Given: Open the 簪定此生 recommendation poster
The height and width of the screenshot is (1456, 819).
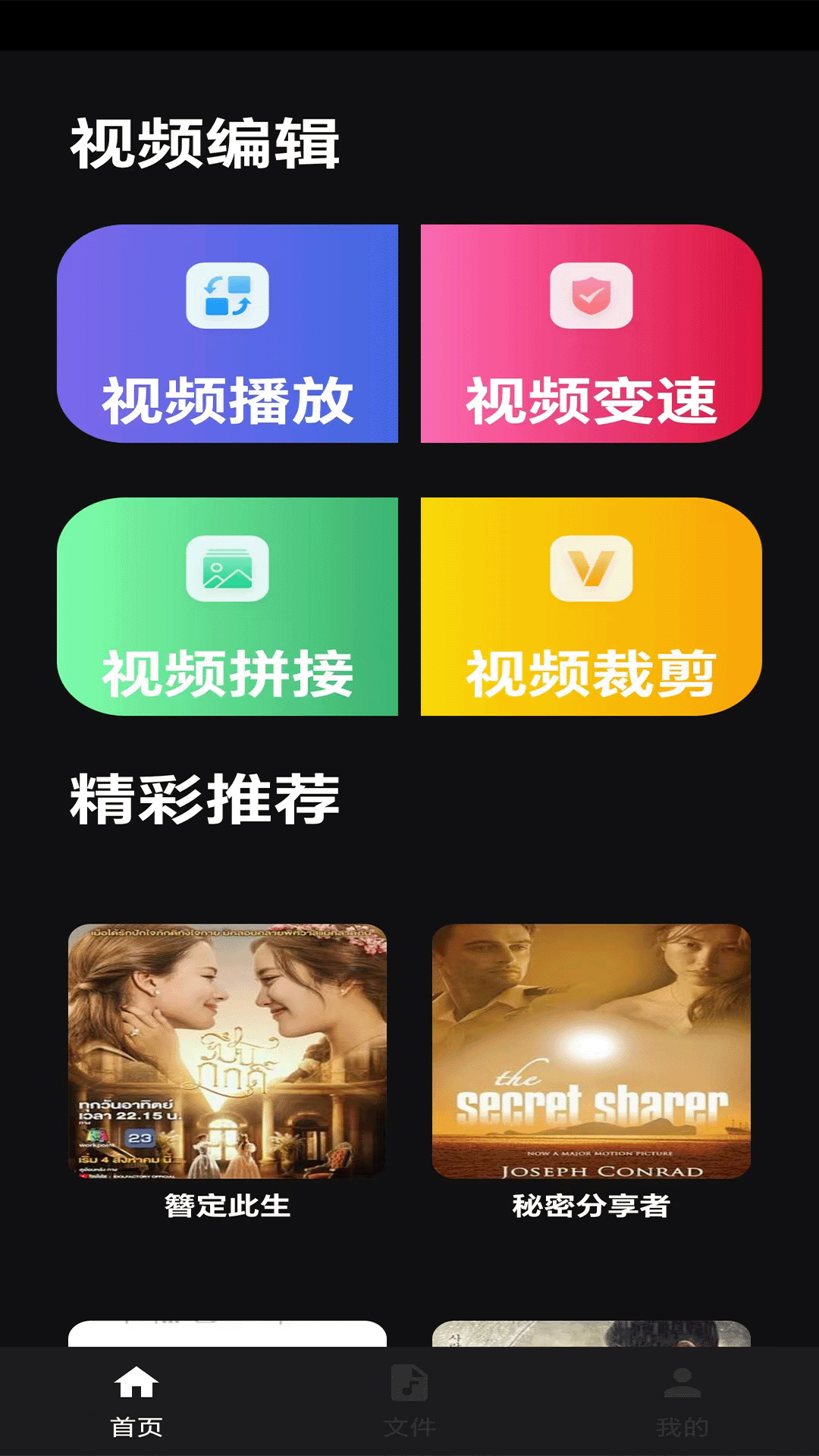Looking at the screenshot, I should 227,1051.
